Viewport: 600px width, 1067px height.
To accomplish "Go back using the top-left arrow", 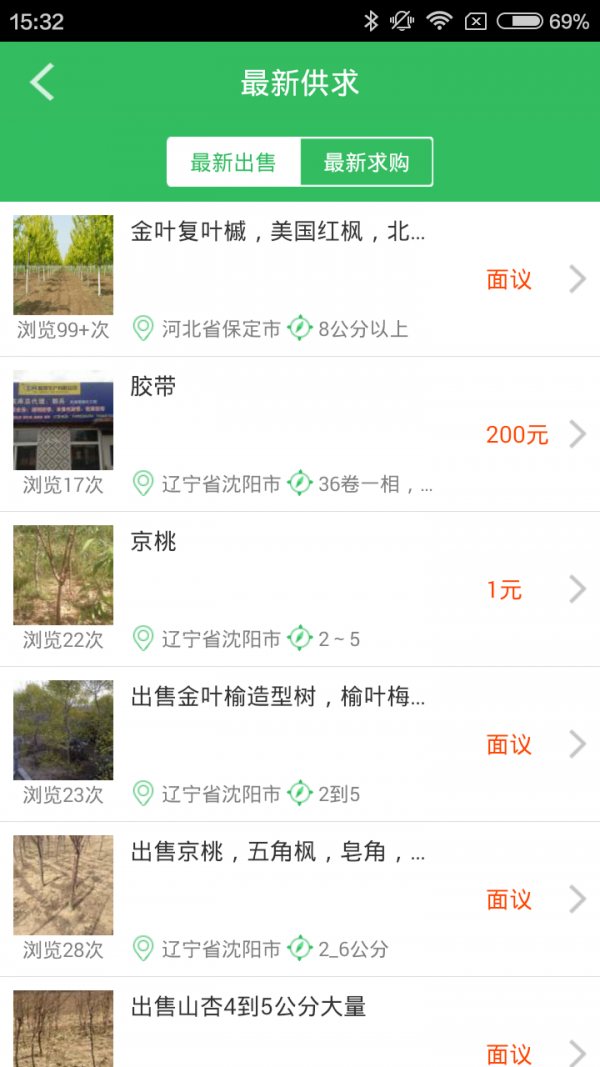I will pos(42,82).
